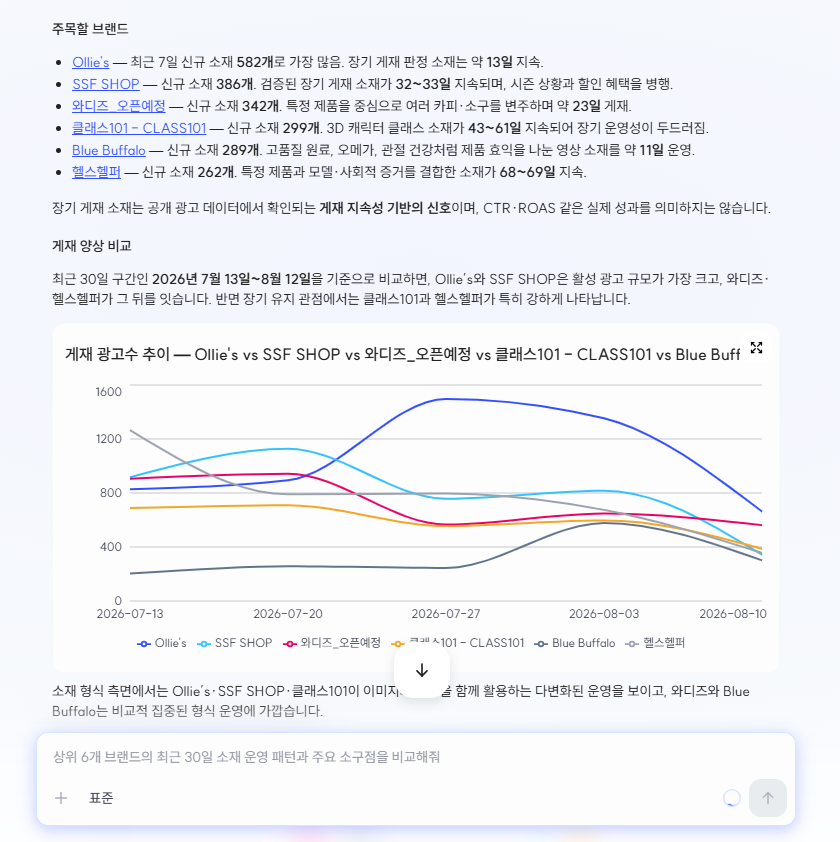Image resolution: width=840 pixels, height=842 pixels.
Task: Tap the plus attach icon
Action: [x=61, y=798]
